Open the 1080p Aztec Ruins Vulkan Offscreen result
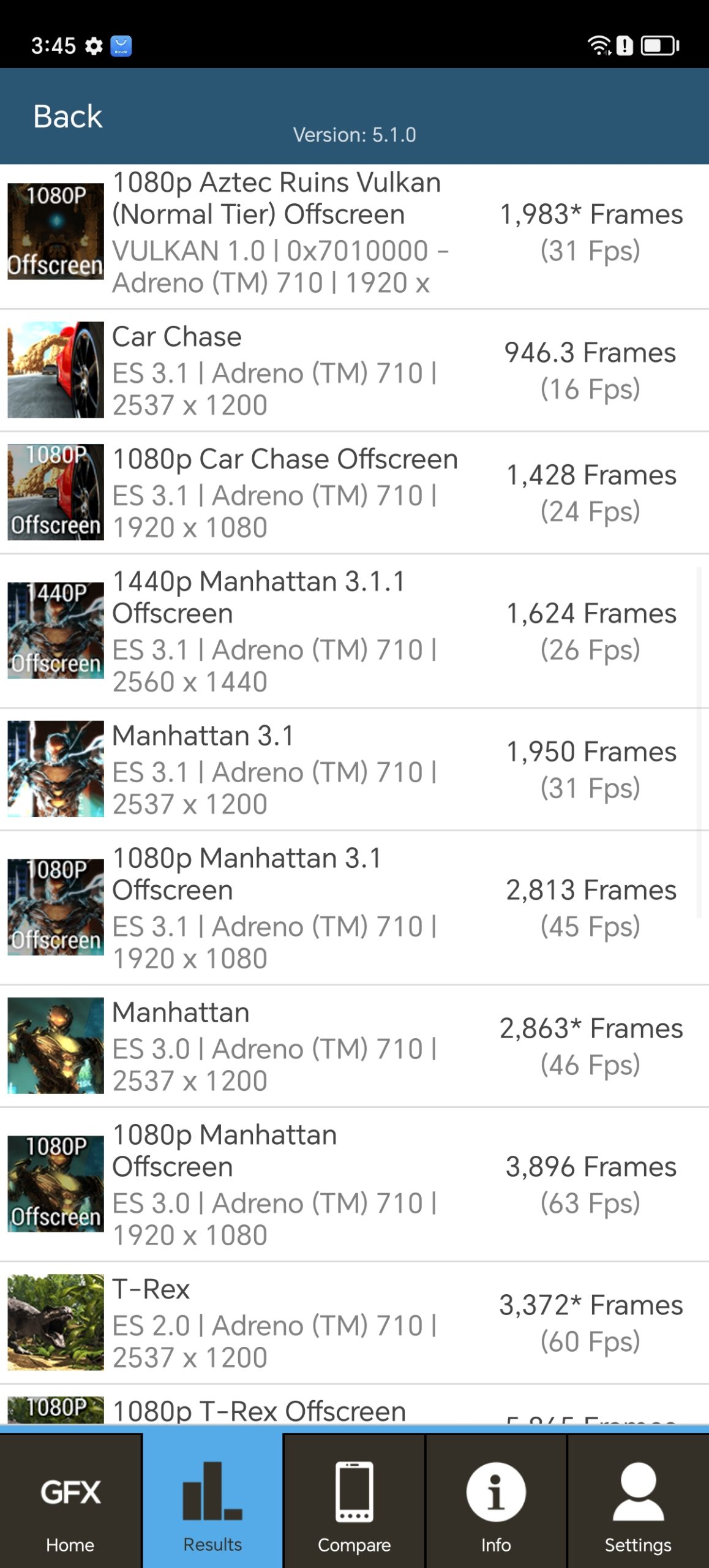Screen dimensions: 709x1568 pos(354,233)
